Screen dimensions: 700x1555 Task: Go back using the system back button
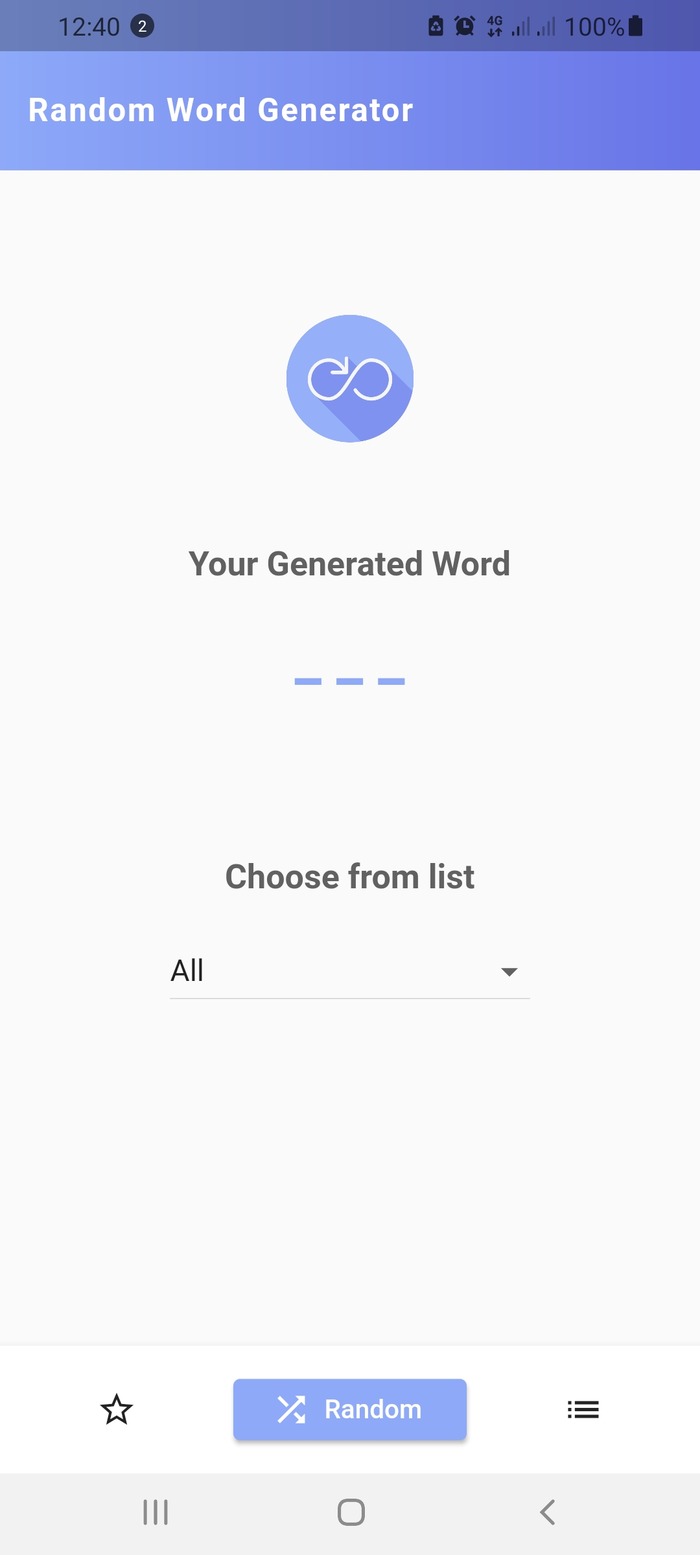[547, 1512]
